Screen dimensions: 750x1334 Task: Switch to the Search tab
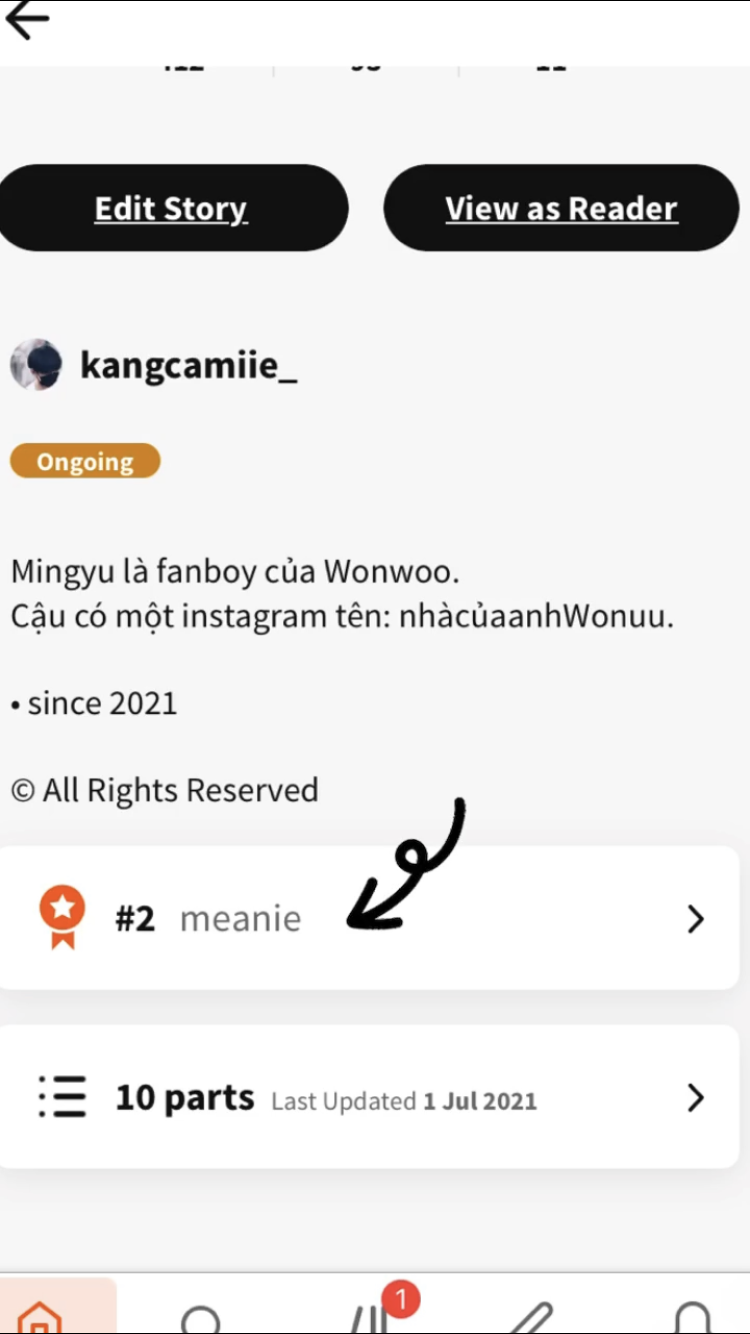[x=201, y=1318]
